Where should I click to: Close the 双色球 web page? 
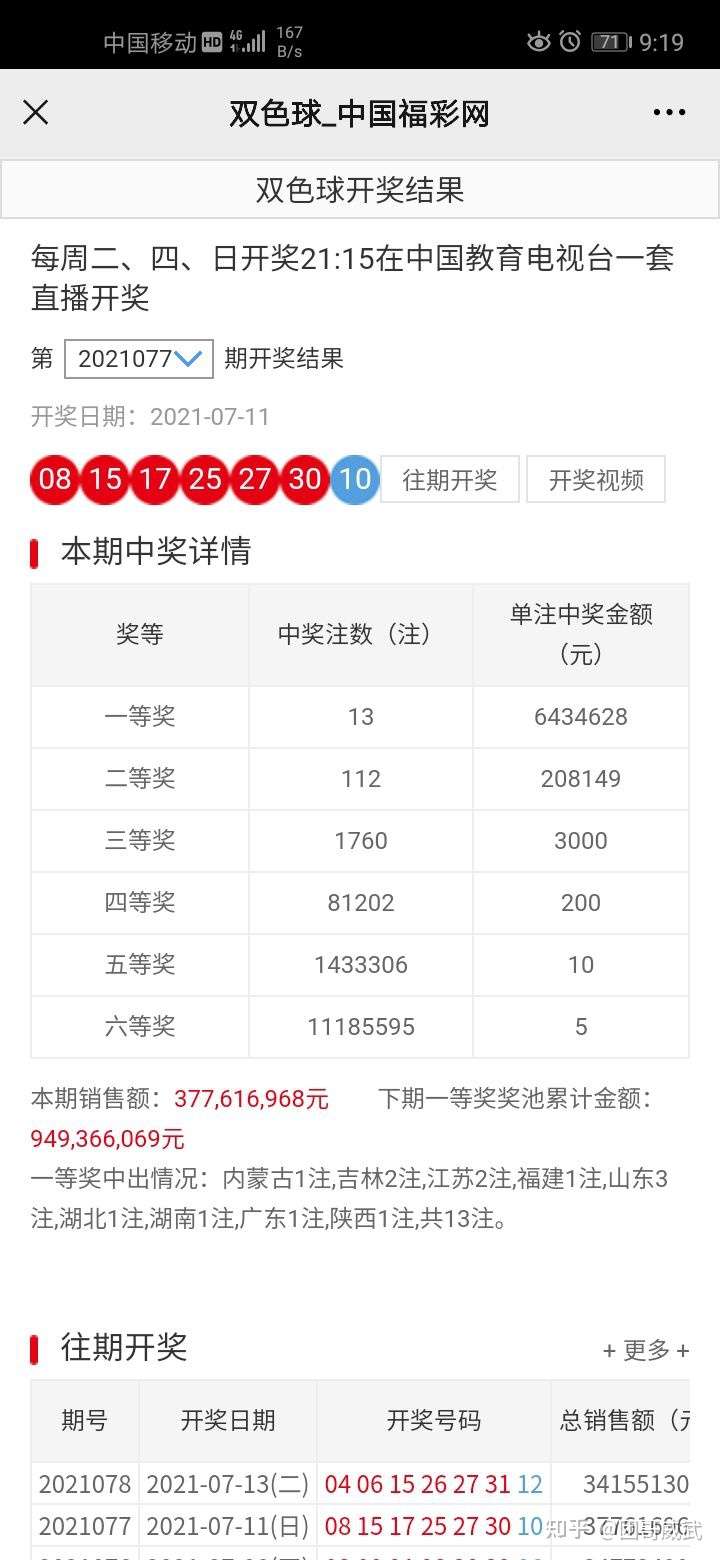point(36,113)
